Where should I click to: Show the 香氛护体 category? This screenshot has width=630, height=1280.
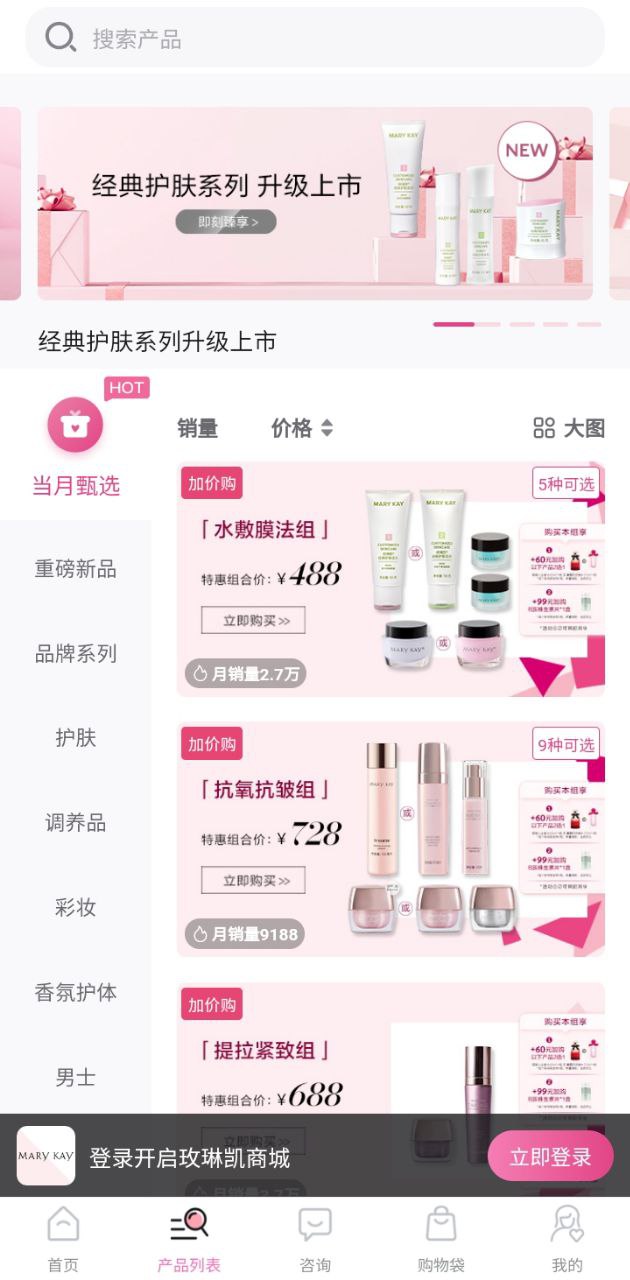coord(75,993)
